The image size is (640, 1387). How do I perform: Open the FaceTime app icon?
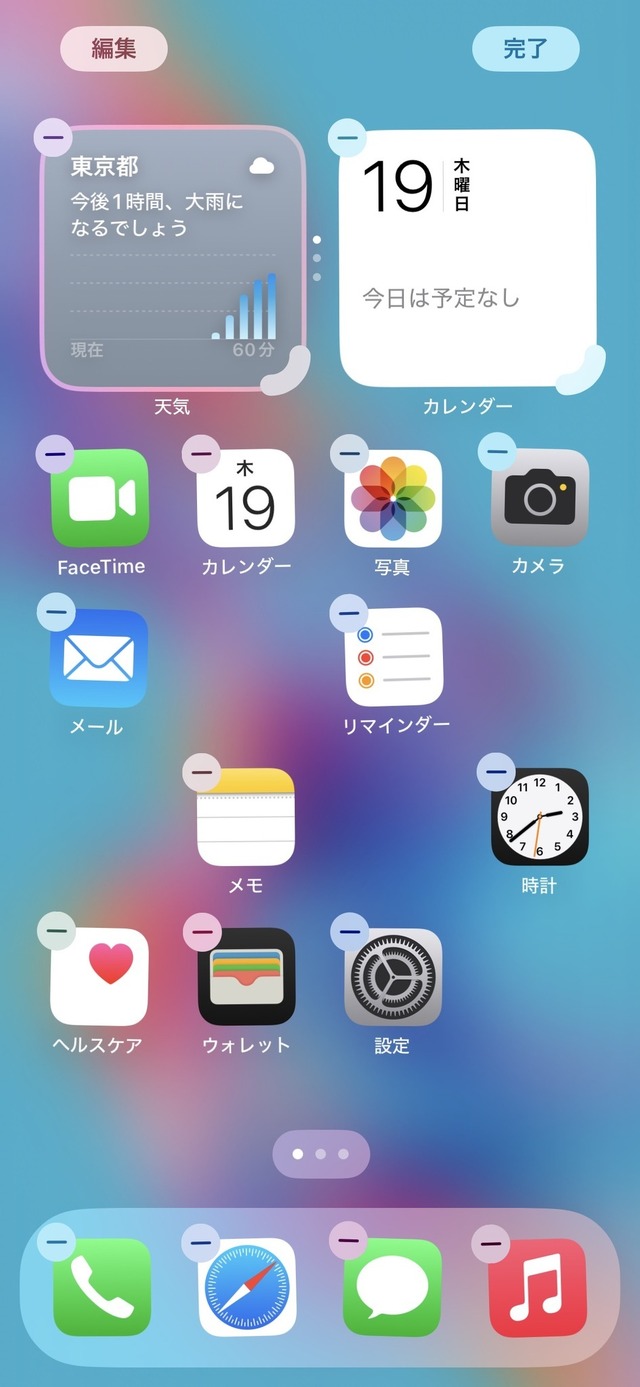tap(100, 498)
